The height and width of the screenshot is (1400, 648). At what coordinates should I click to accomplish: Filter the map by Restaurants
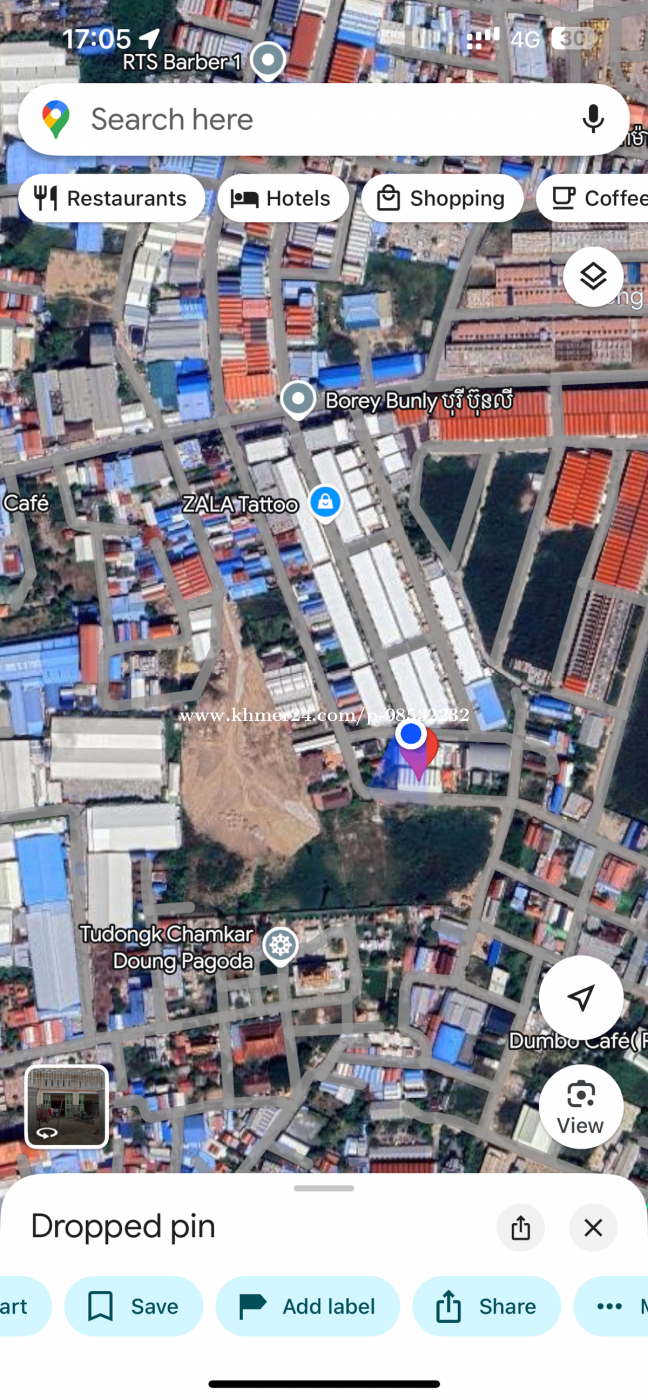tap(111, 198)
